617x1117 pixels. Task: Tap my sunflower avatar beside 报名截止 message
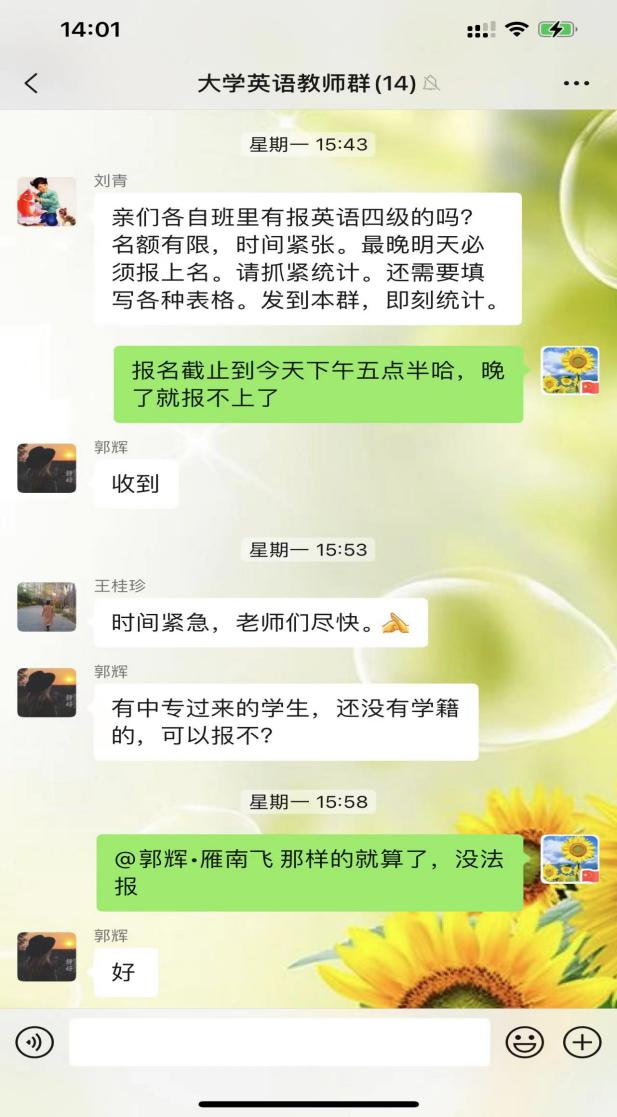tap(569, 371)
